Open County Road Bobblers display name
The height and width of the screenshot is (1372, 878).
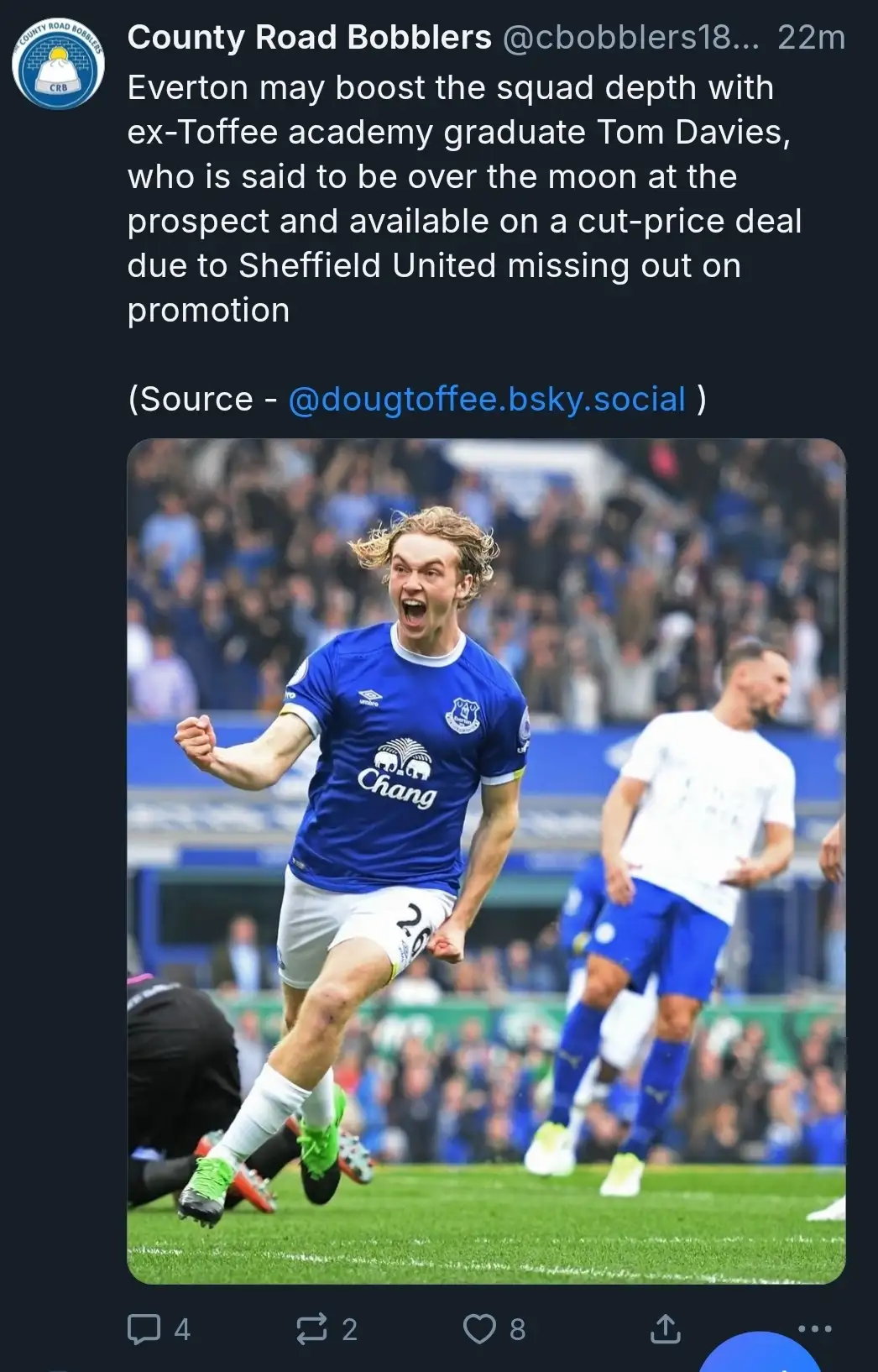tap(309, 38)
